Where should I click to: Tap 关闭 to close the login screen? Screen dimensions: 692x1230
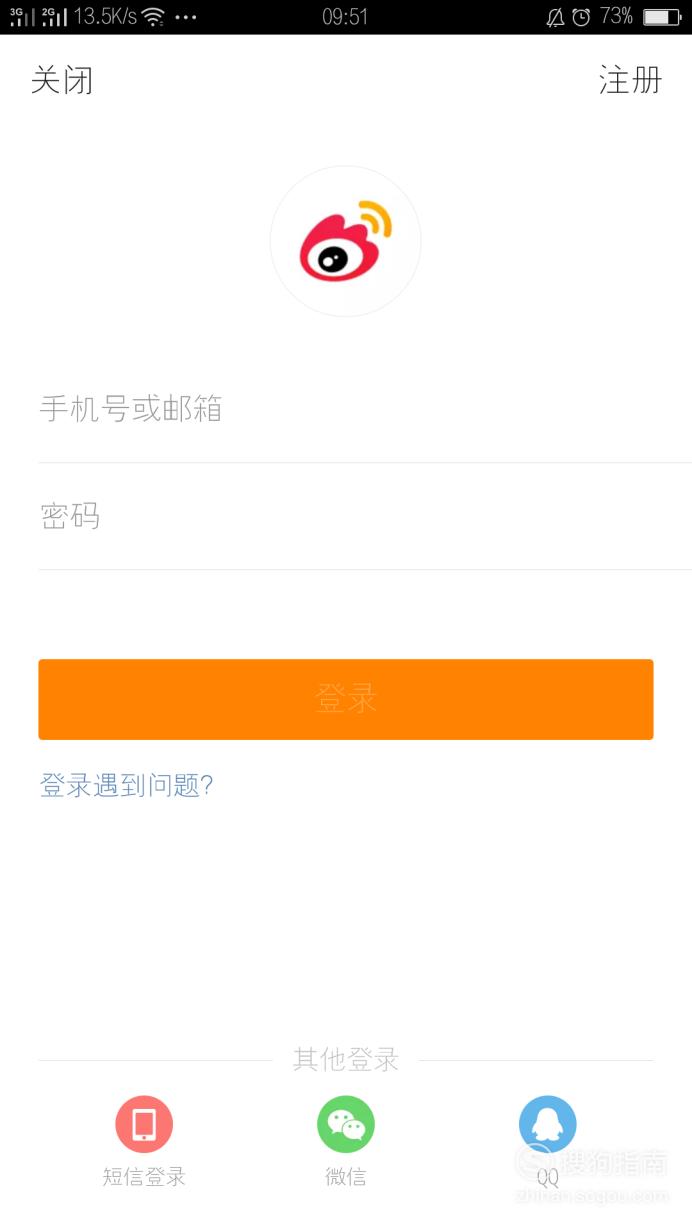pos(62,80)
